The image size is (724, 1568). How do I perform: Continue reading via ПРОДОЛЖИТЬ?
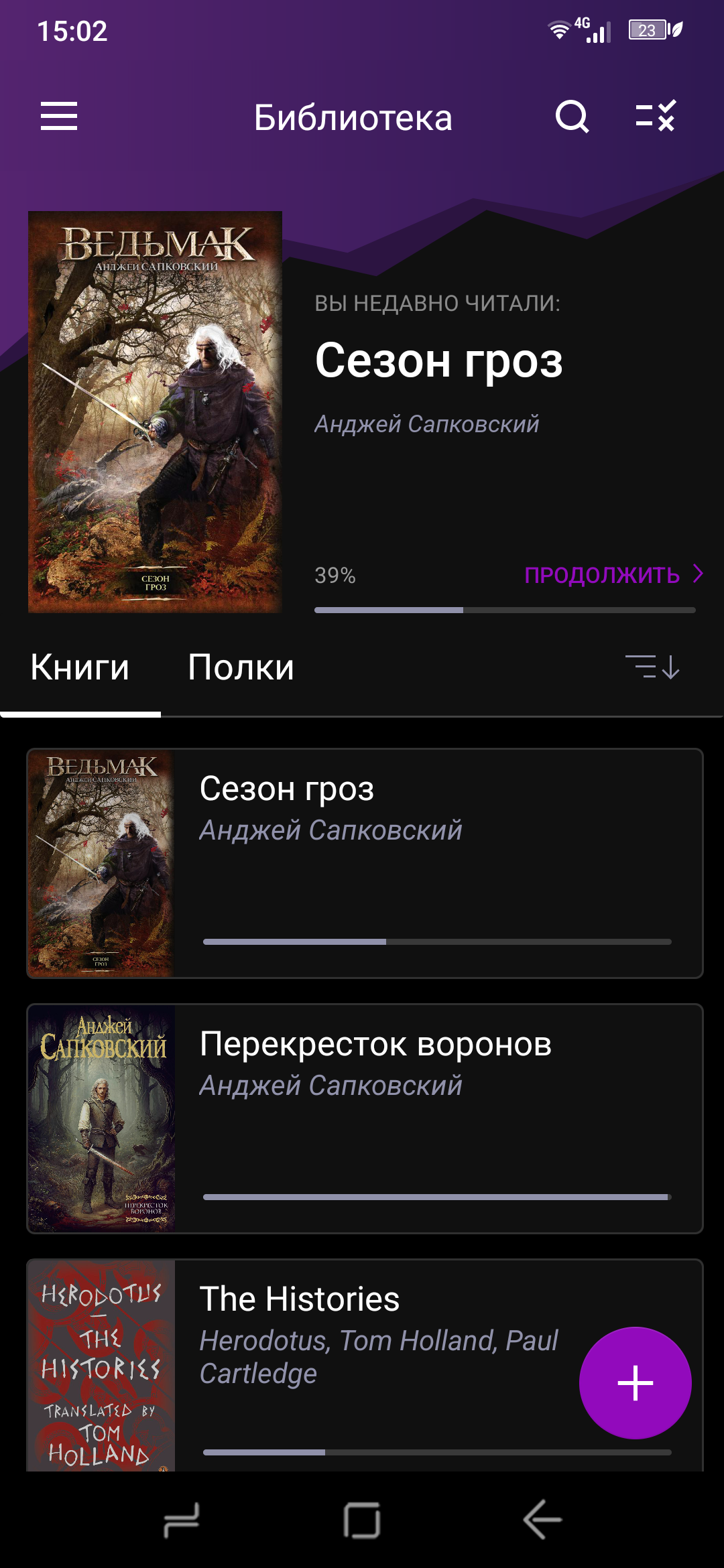[613, 575]
